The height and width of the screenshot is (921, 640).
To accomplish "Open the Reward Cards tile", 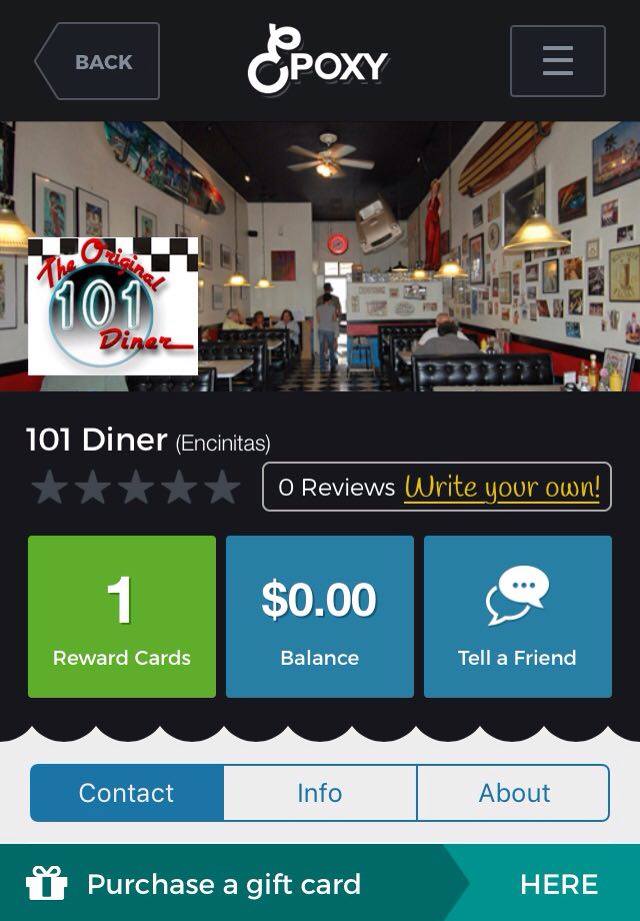I will click(x=122, y=617).
